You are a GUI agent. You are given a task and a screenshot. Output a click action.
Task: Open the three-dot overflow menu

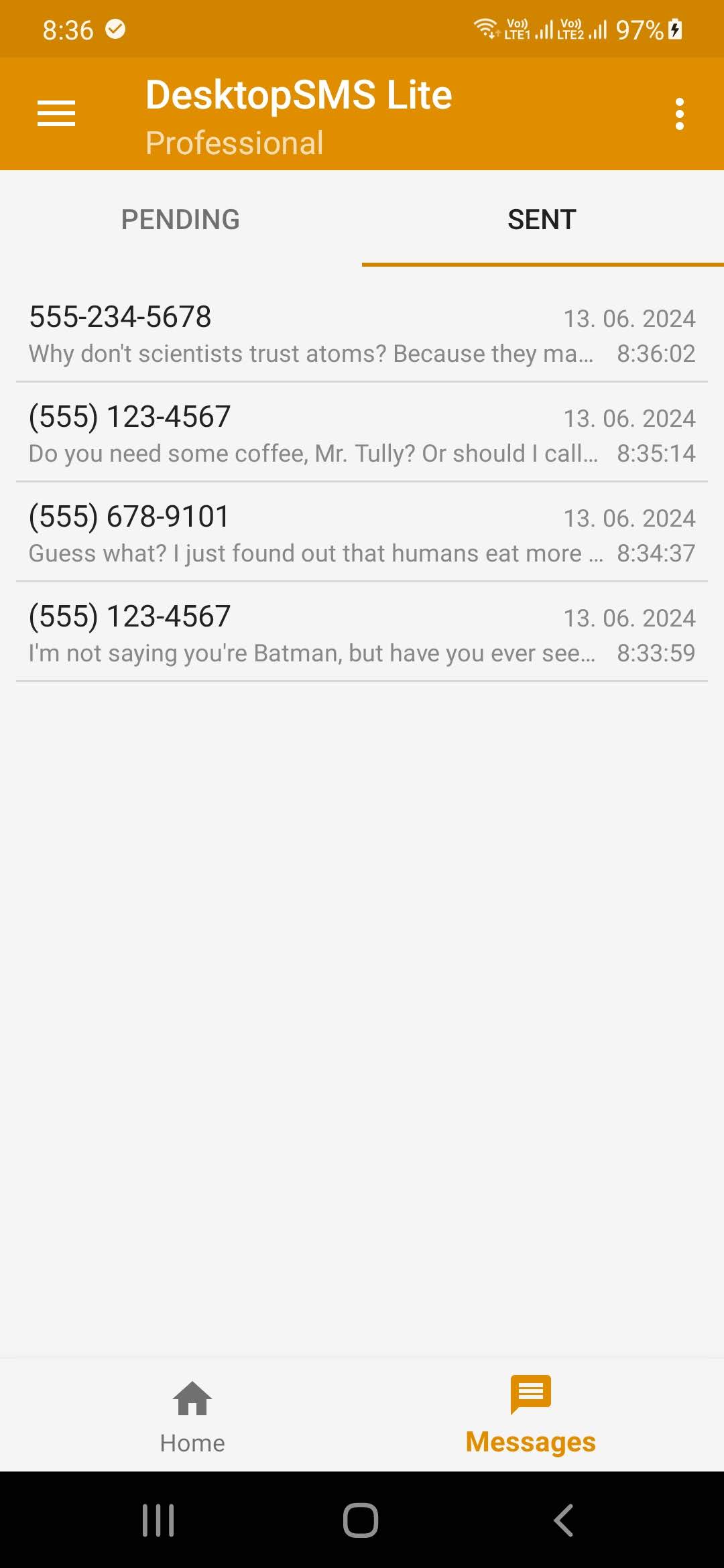pyautogui.click(x=679, y=114)
